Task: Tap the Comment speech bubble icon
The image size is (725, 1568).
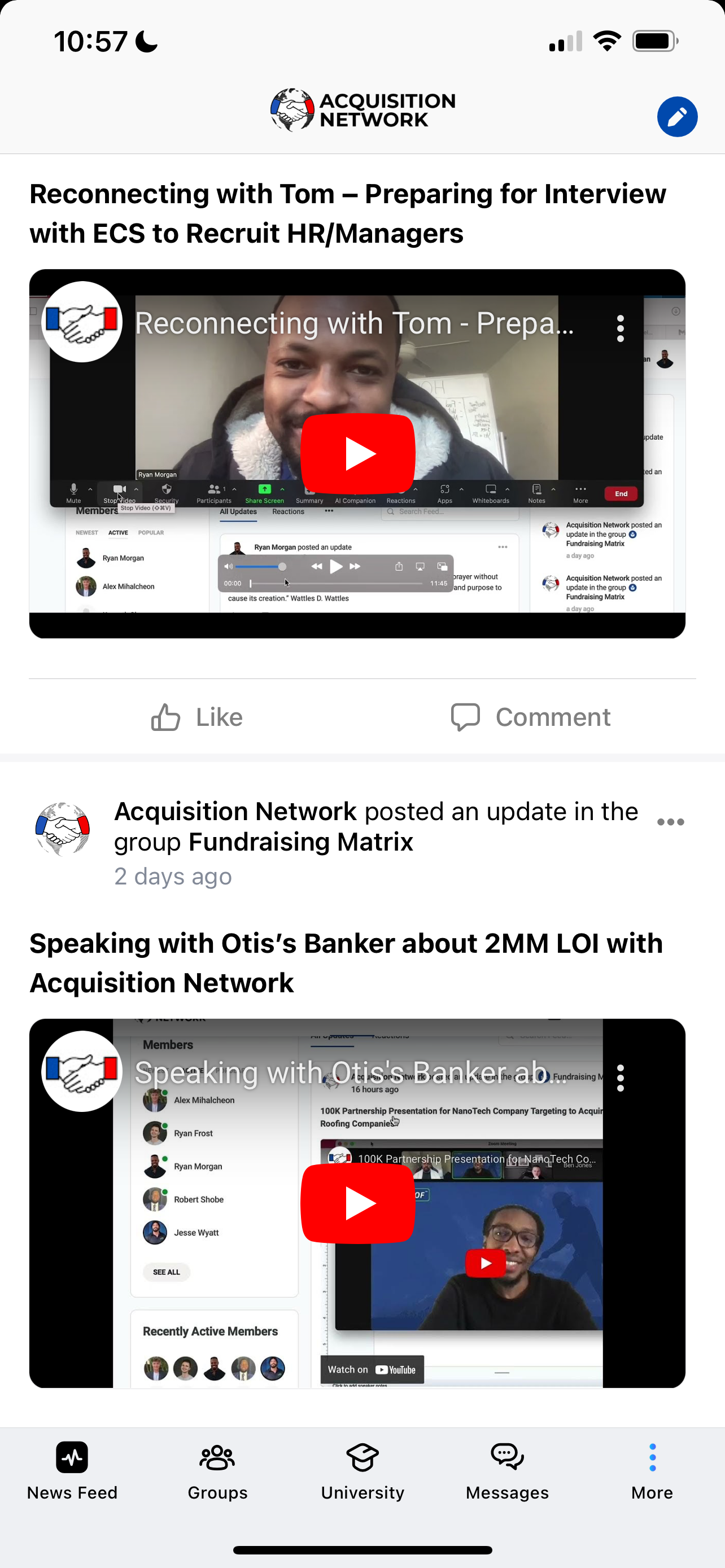Action: click(466, 717)
